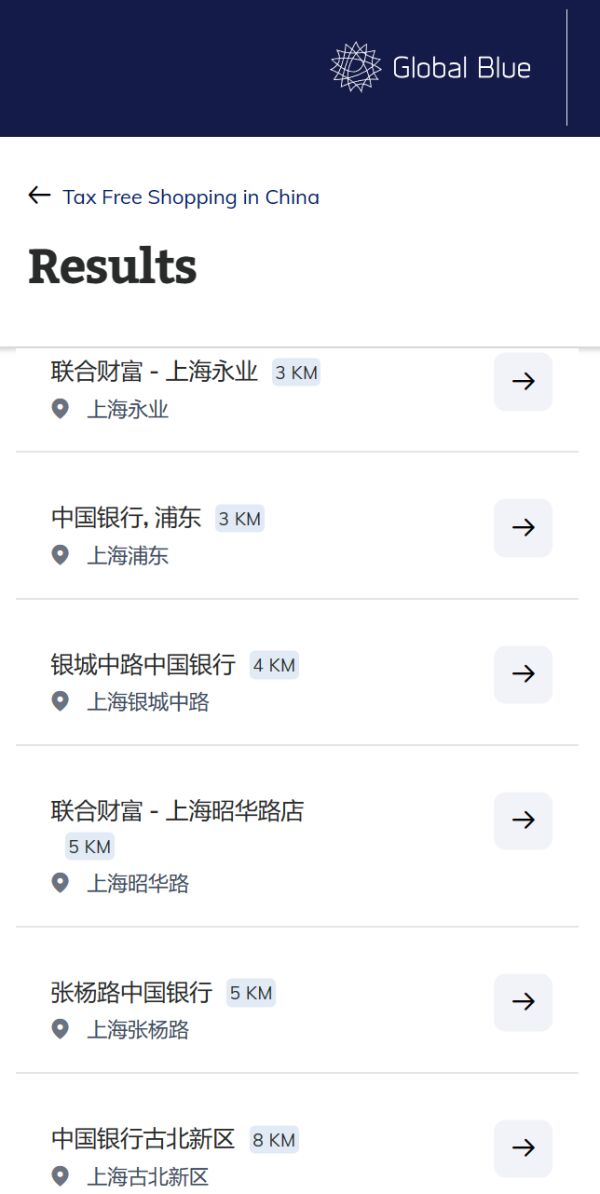Open arrow for 联合财富 - 上海永业
The height and width of the screenshot is (1194, 600).
tap(523, 381)
